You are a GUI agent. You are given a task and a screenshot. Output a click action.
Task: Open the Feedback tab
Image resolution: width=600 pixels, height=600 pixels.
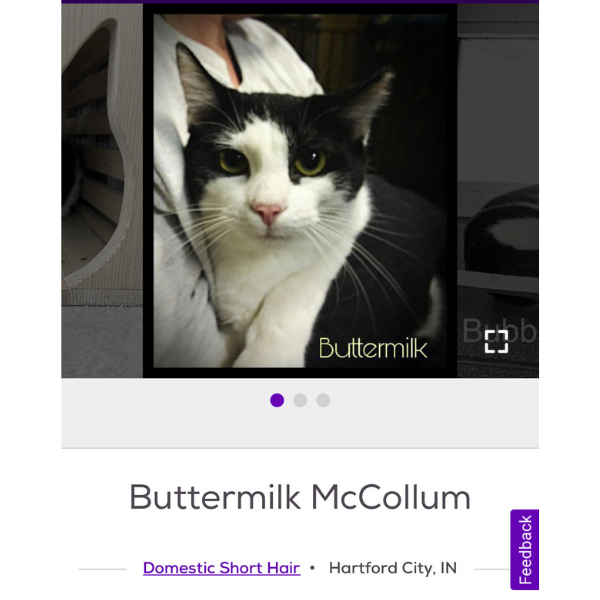525,549
